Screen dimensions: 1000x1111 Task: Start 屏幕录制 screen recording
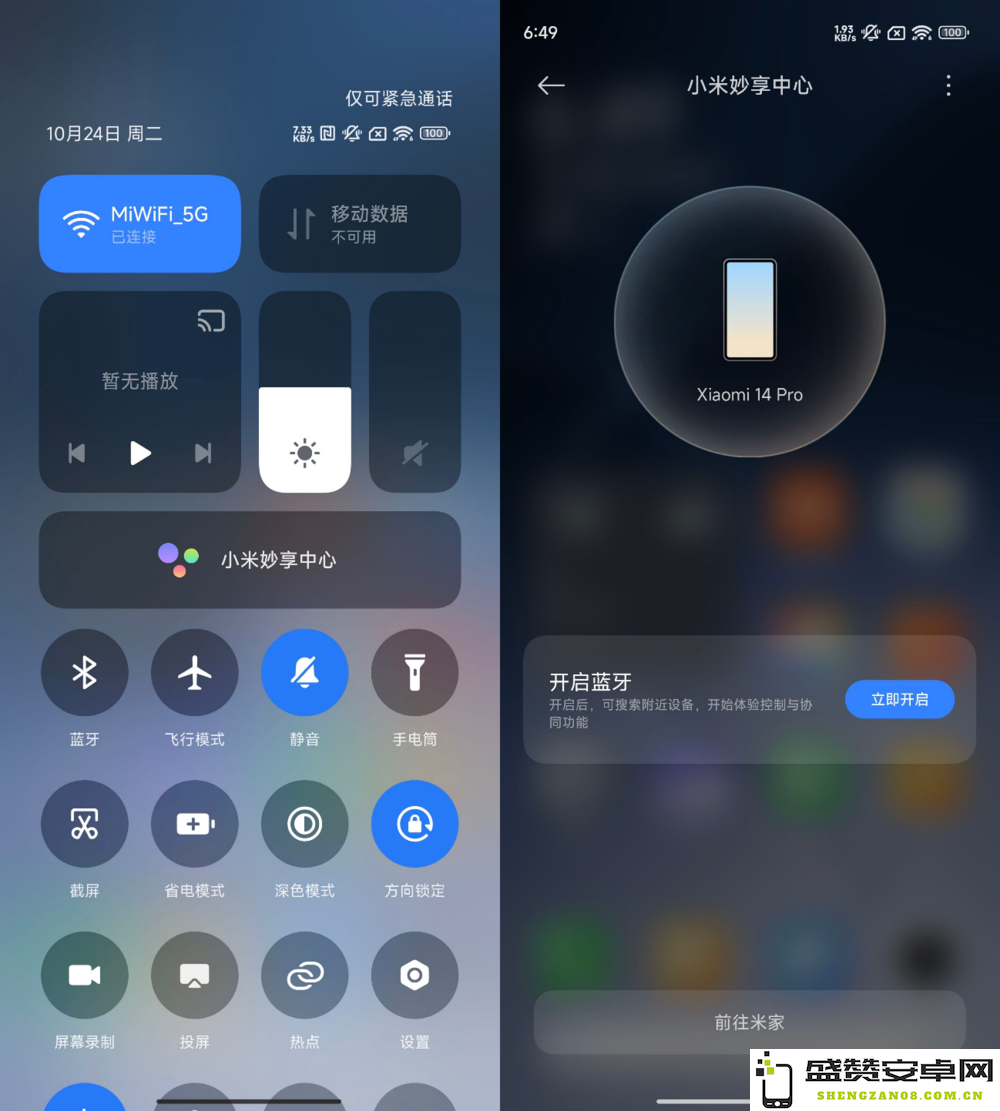85,975
